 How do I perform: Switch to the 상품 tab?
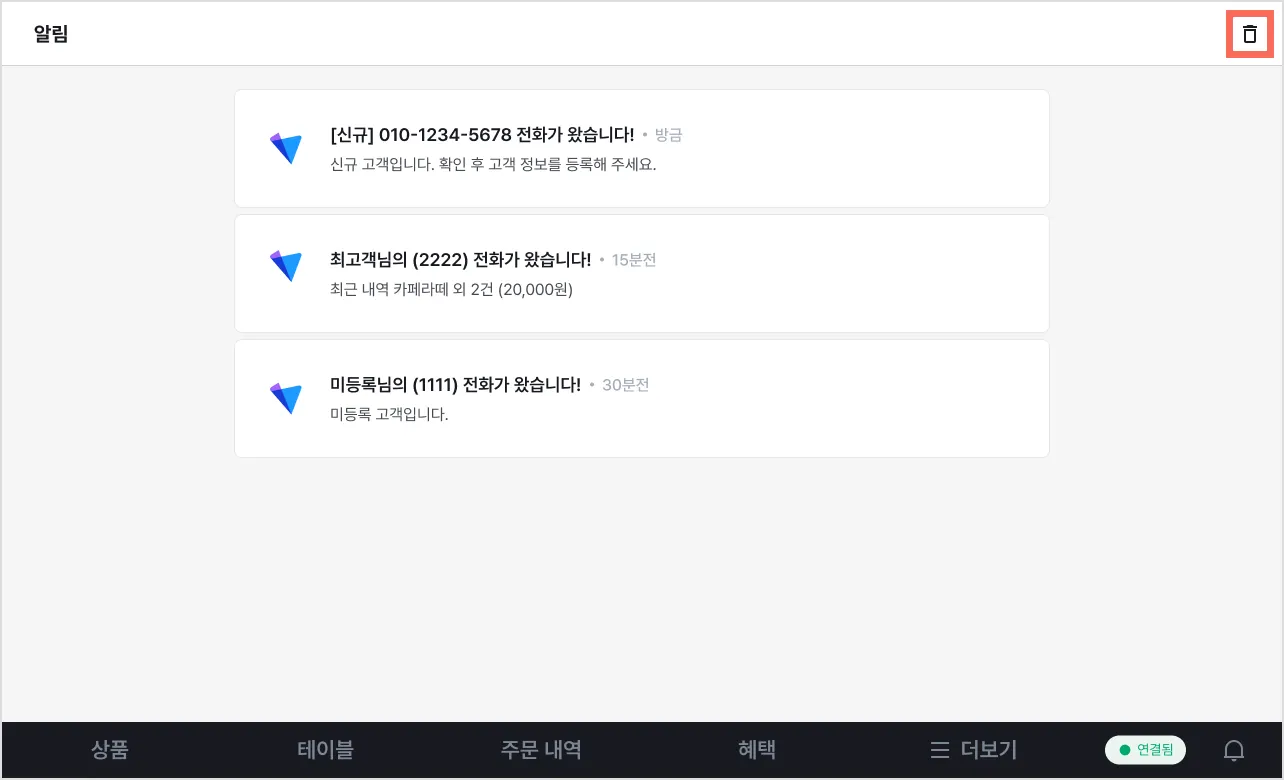pos(110,749)
